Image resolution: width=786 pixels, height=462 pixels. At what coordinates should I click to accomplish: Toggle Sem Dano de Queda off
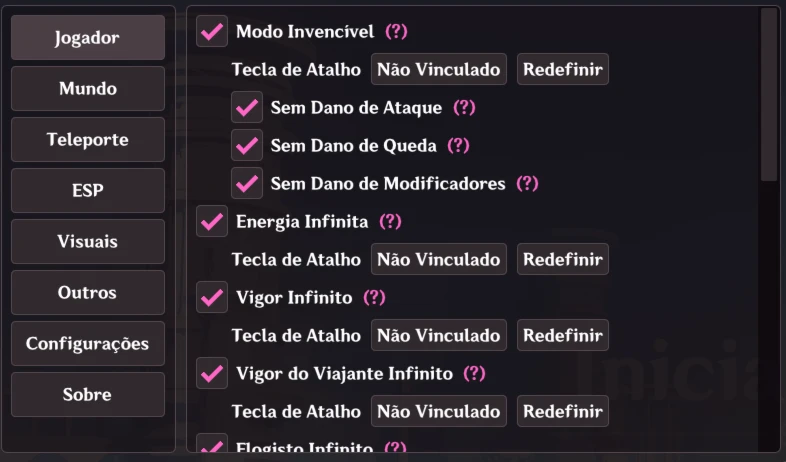click(246, 146)
